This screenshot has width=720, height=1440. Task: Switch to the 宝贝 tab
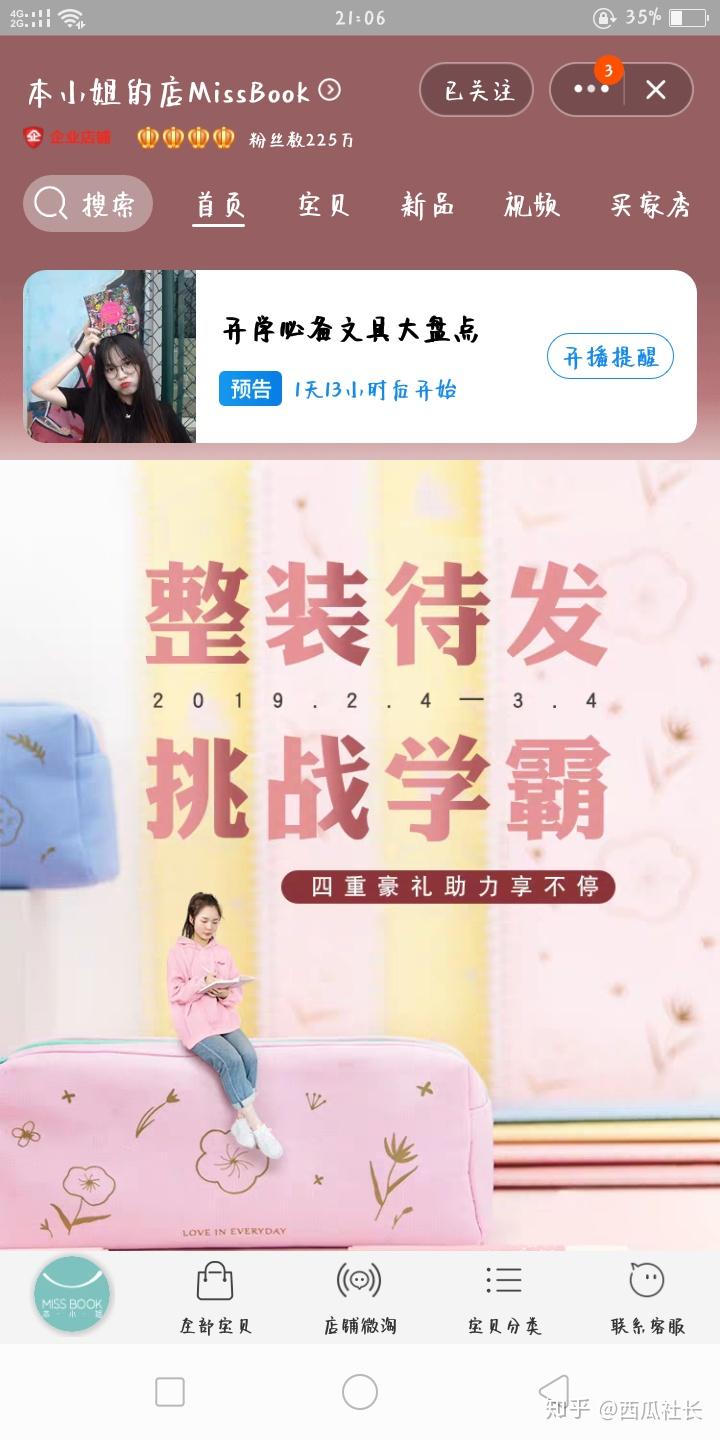[x=324, y=205]
